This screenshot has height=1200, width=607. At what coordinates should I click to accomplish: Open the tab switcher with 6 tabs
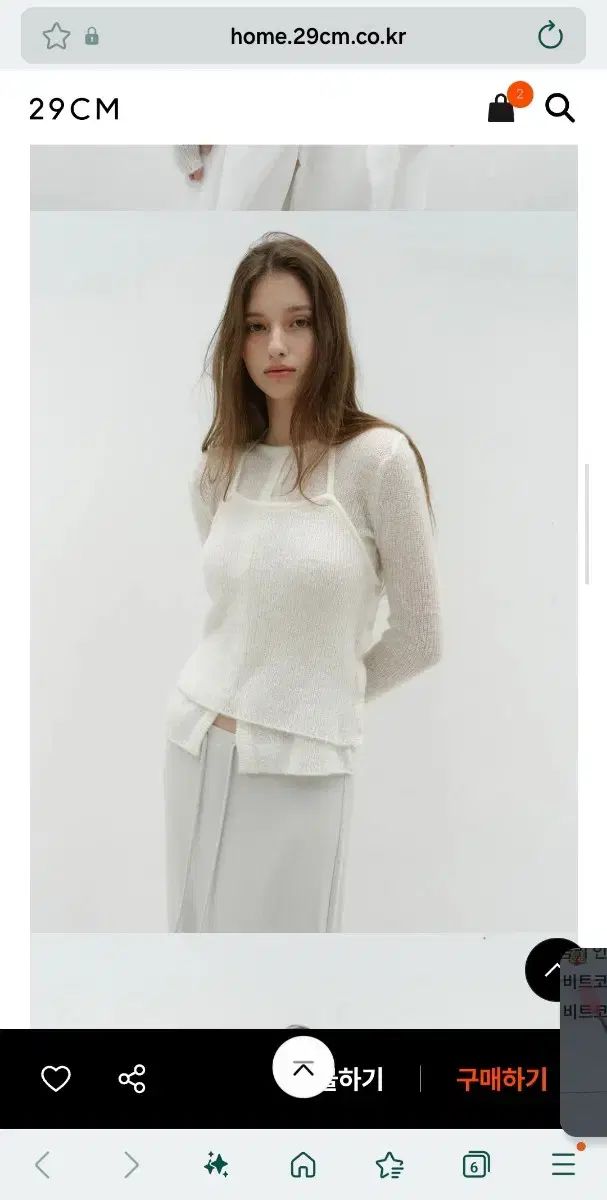point(476,1165)
